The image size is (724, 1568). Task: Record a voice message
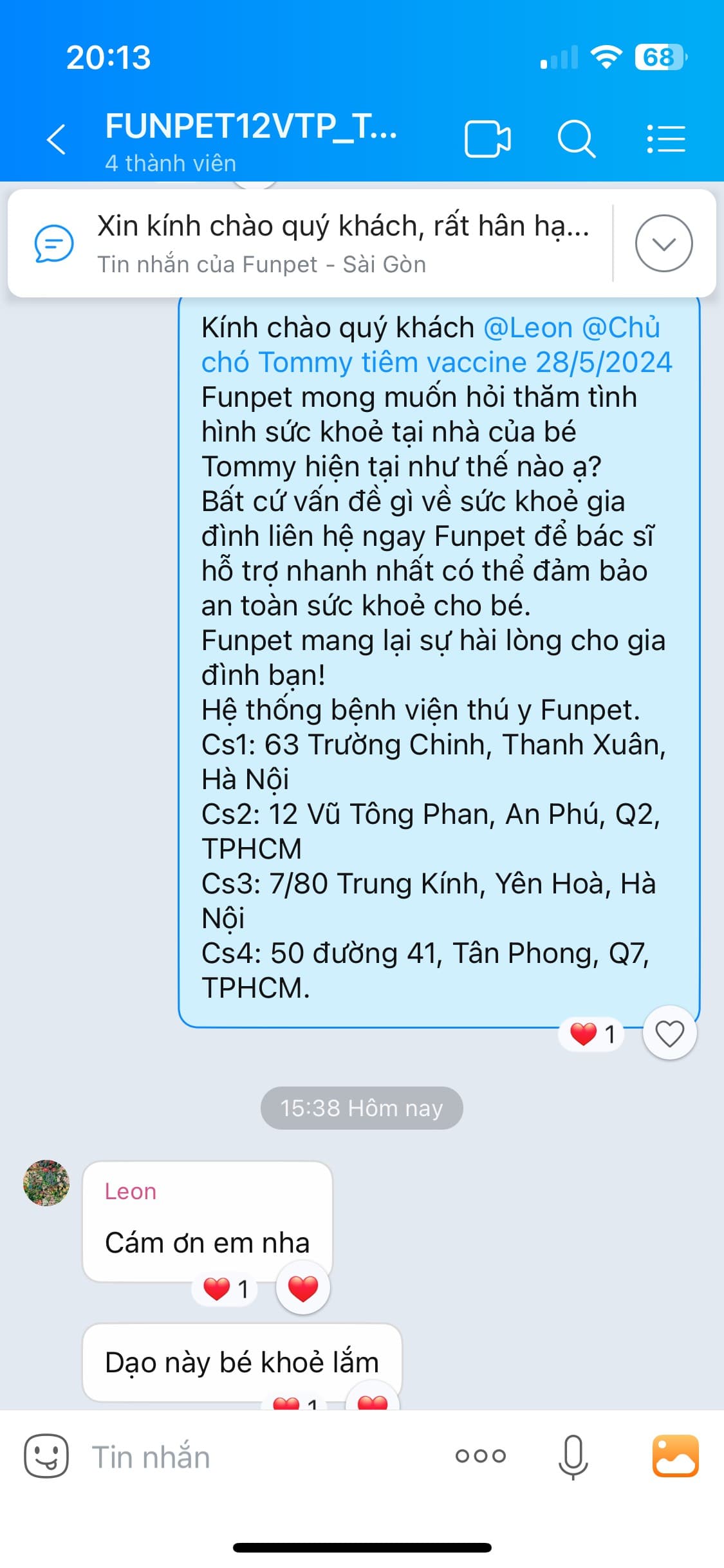[x=573, y=1456]
